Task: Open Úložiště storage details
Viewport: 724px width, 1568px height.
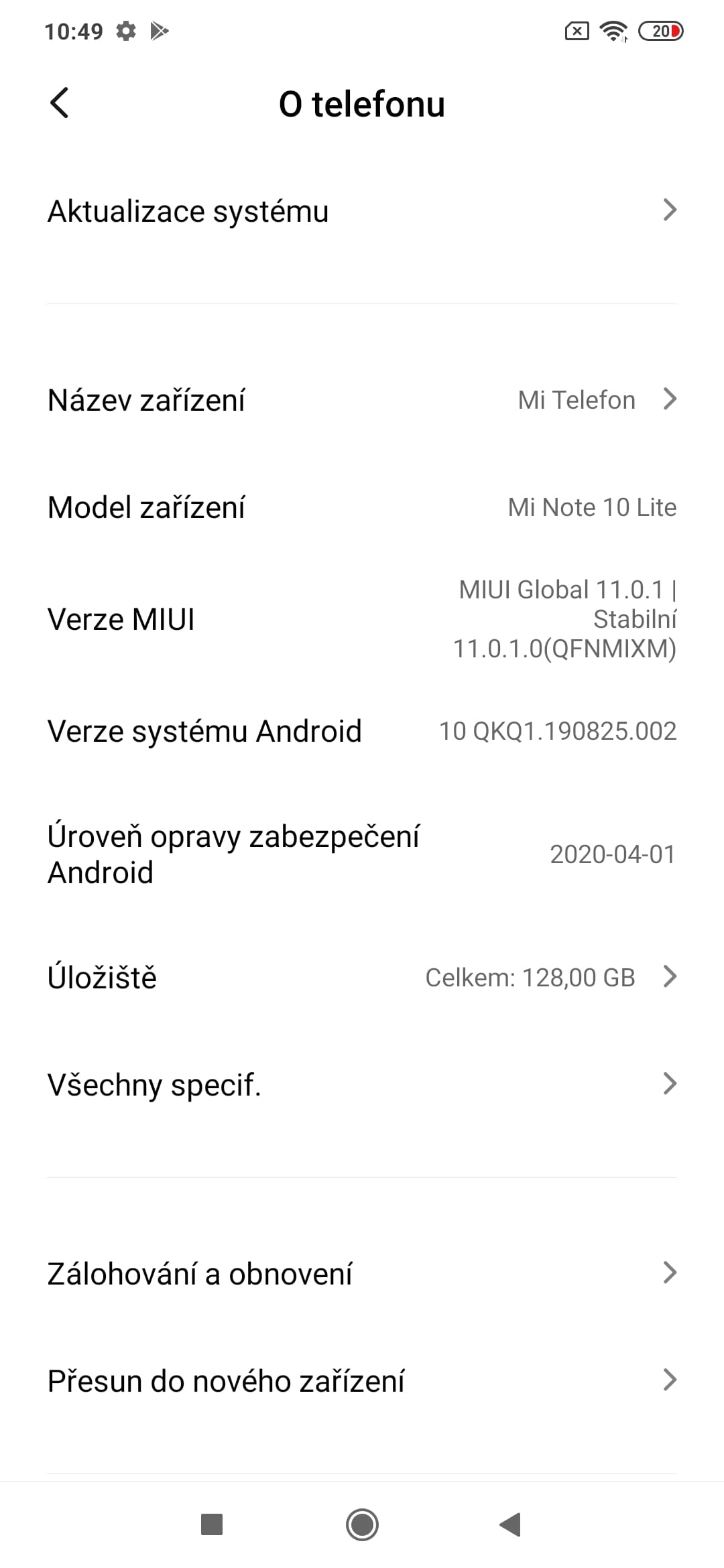Action: tap(362, 978)
